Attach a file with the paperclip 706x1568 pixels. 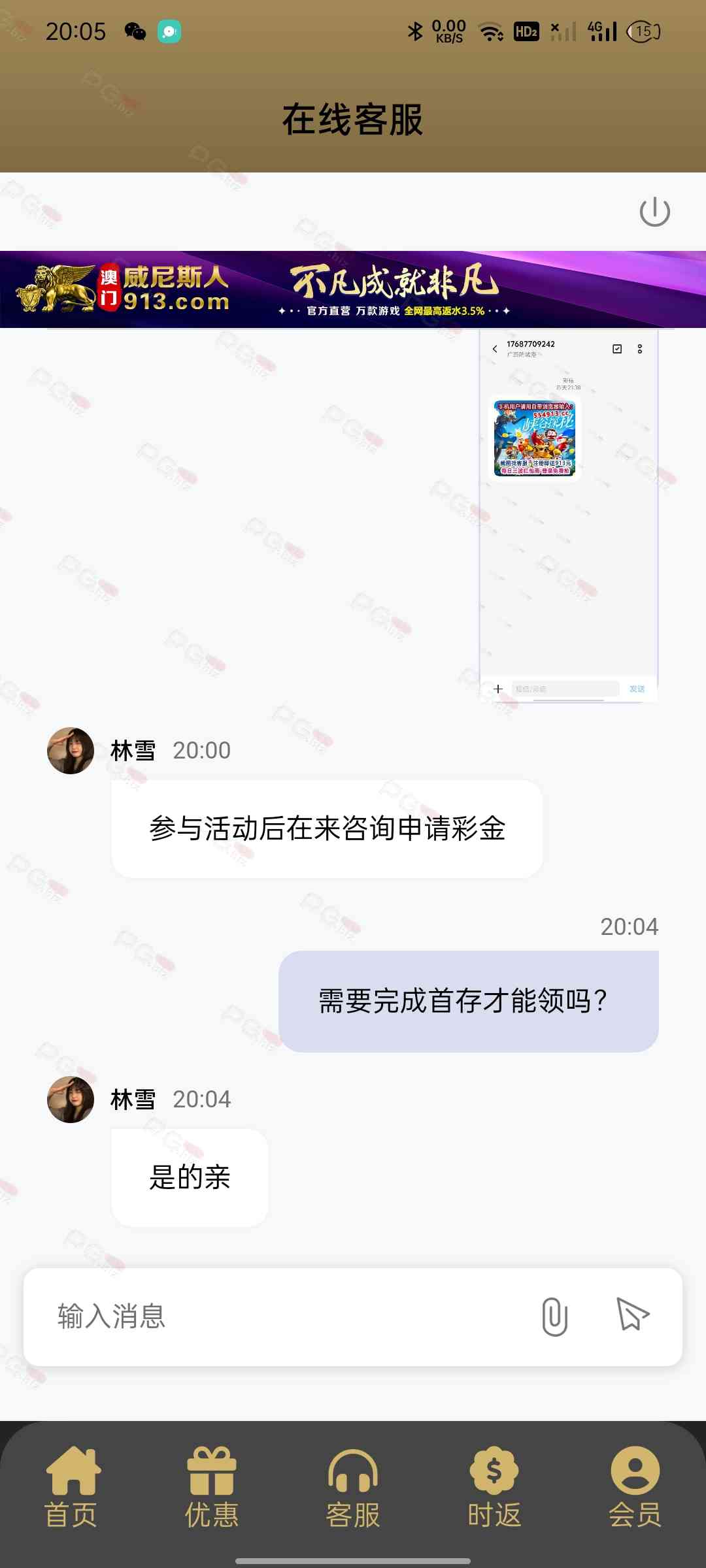(x=554, y=1316)
